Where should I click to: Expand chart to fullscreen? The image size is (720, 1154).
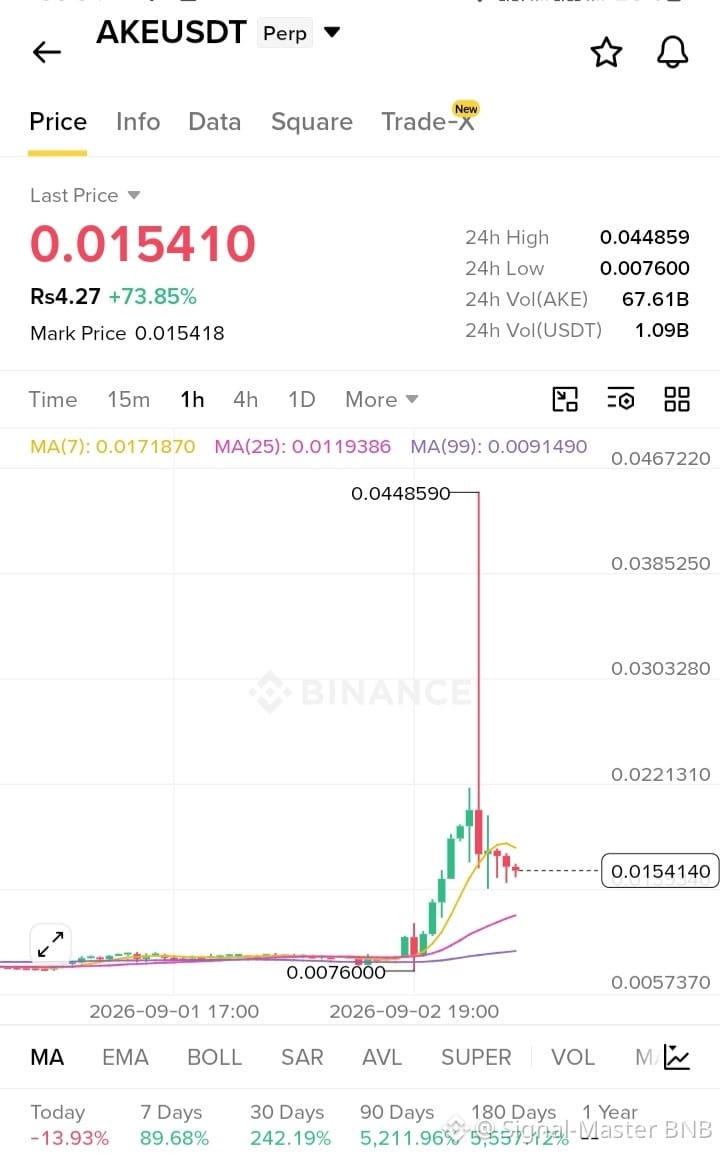click(51, 944)
